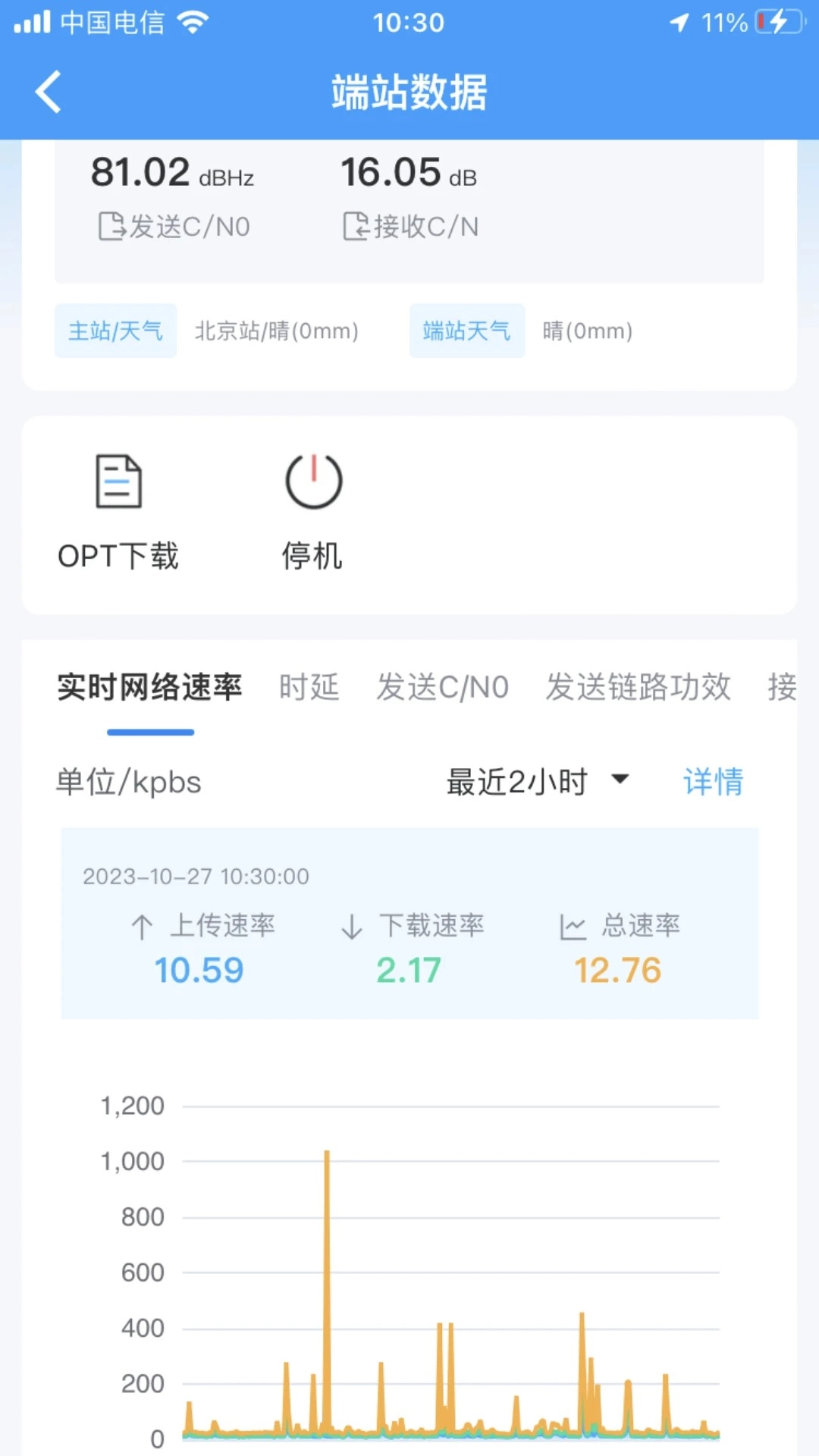The height and width of the screenshot is (1456, 819).
Task: Switch to the 时延 tab
Action: (309, 687)
